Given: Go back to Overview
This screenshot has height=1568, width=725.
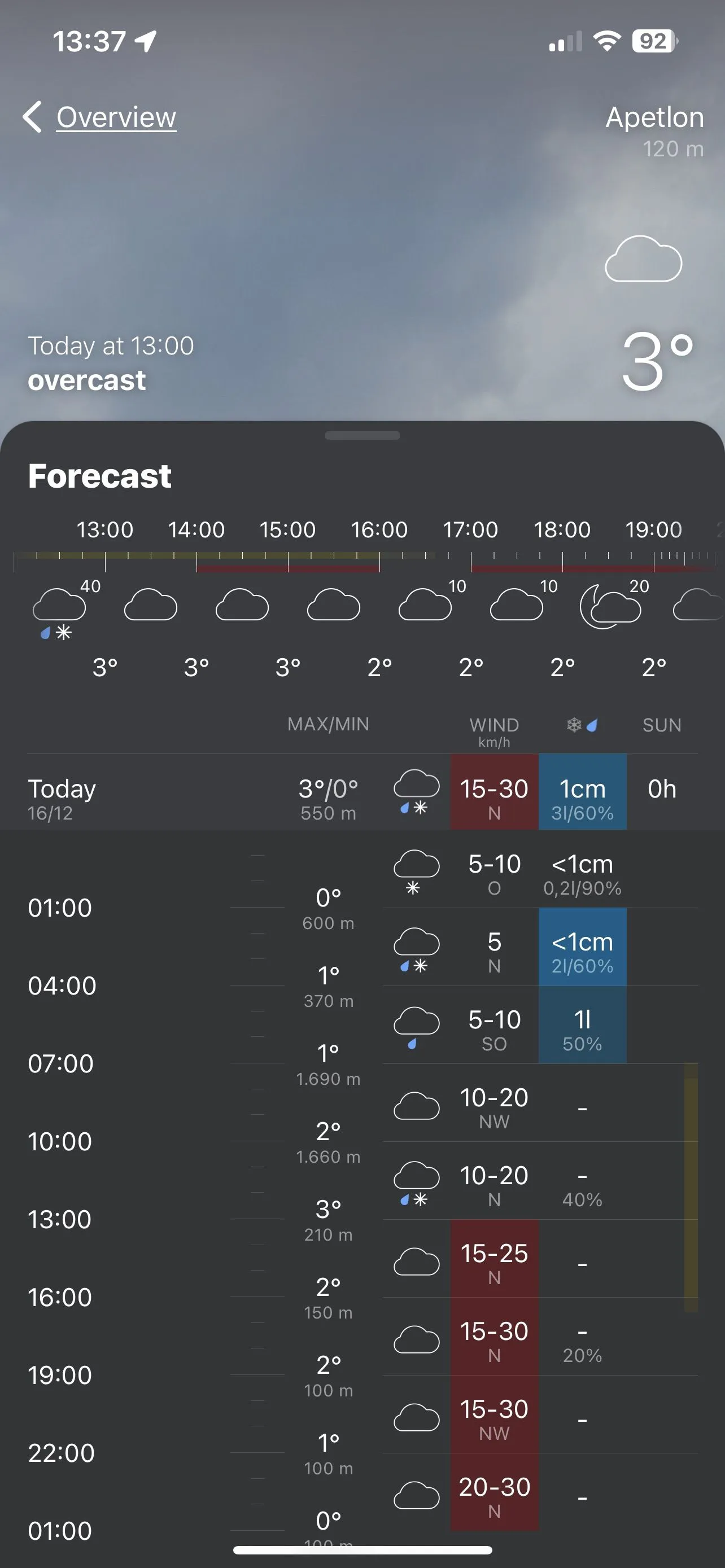Looking at the screenshot, I should pos(101,117).
